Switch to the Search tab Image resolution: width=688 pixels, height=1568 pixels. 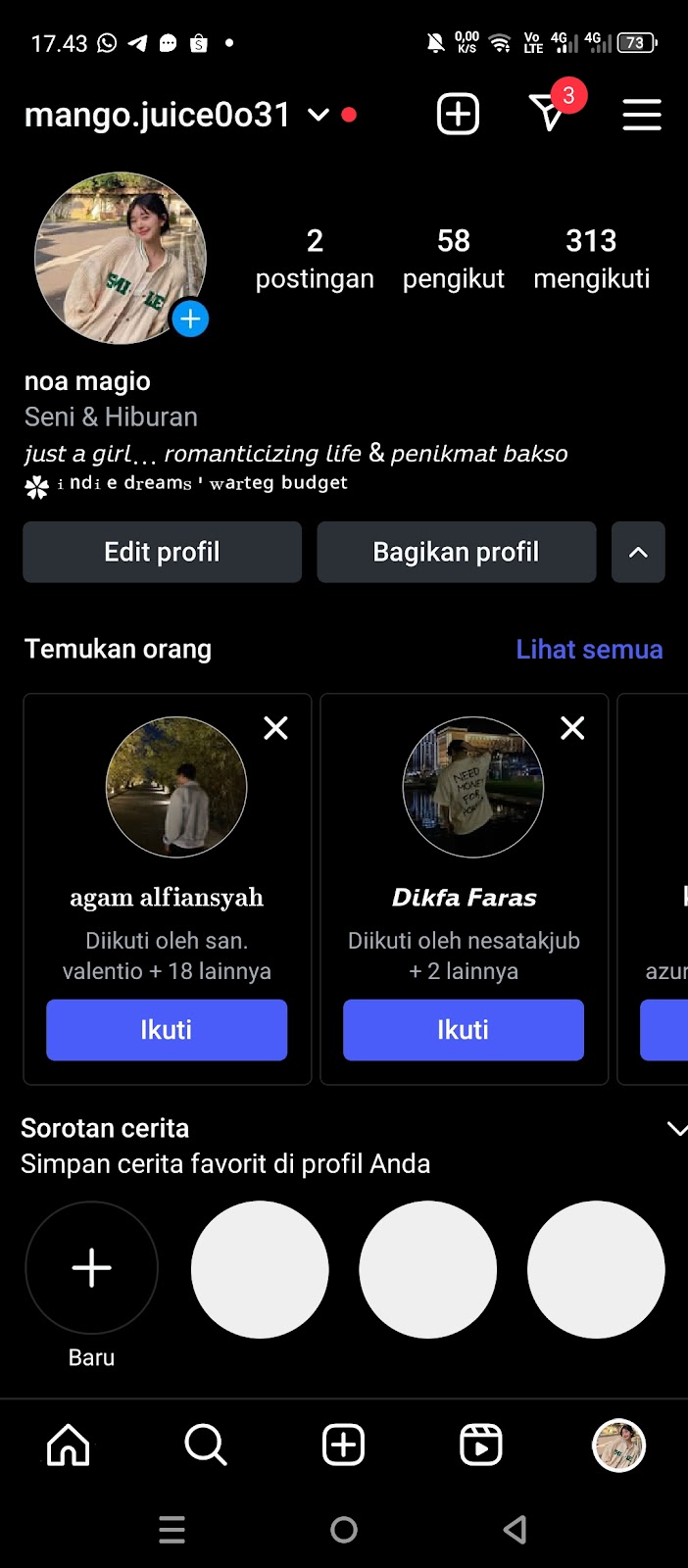[206, 1445]
